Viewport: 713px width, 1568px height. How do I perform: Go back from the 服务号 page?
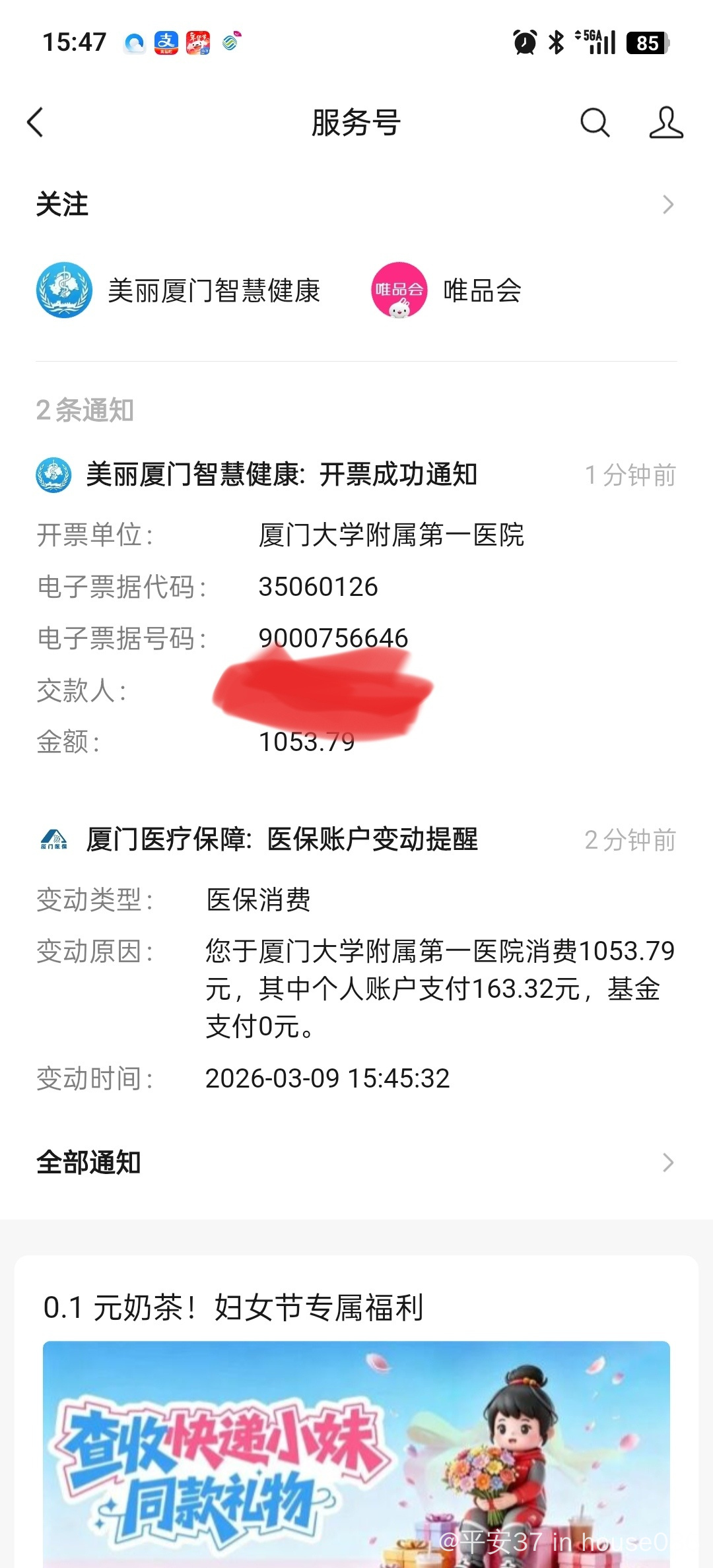coord(36,123)
